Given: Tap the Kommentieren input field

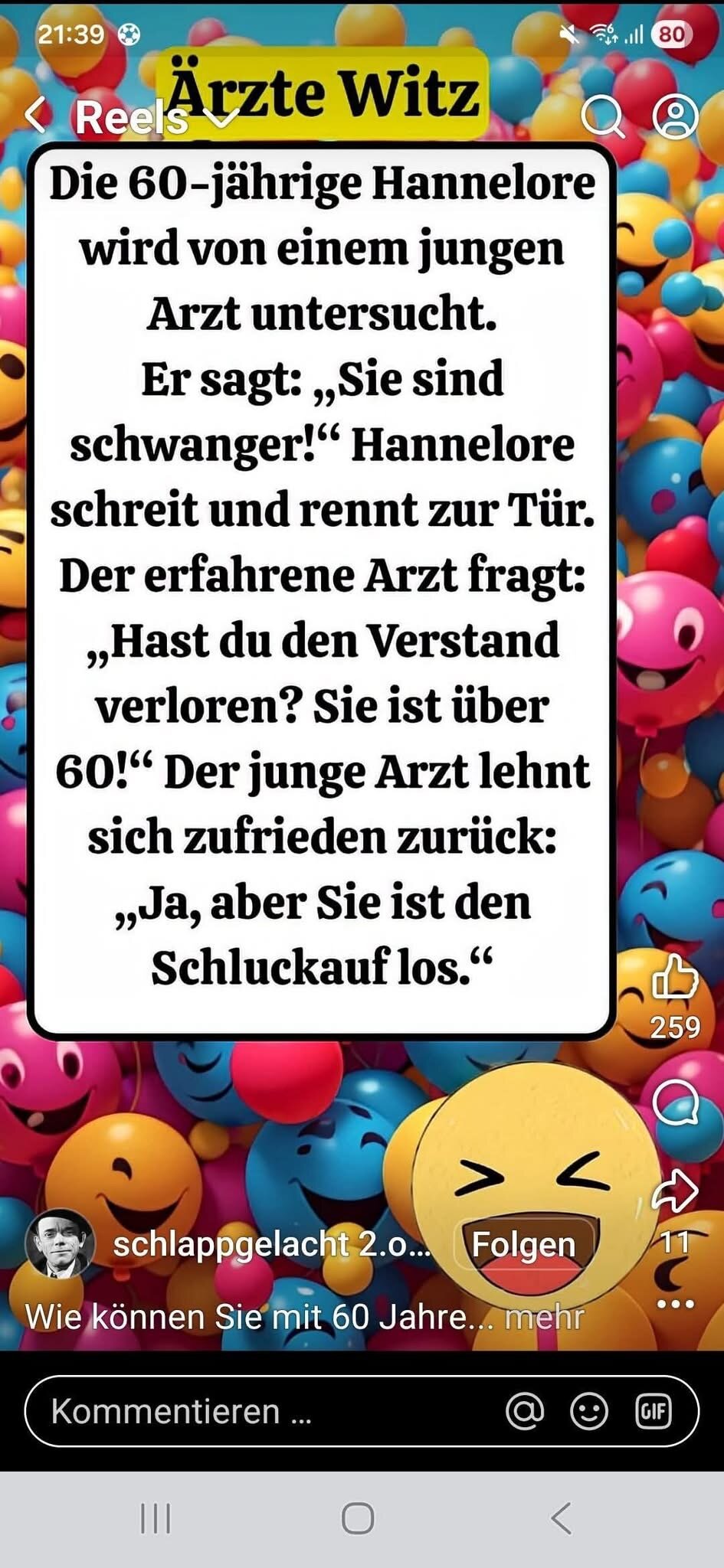Looking at the screenshot, I should tap(260, 1411).
